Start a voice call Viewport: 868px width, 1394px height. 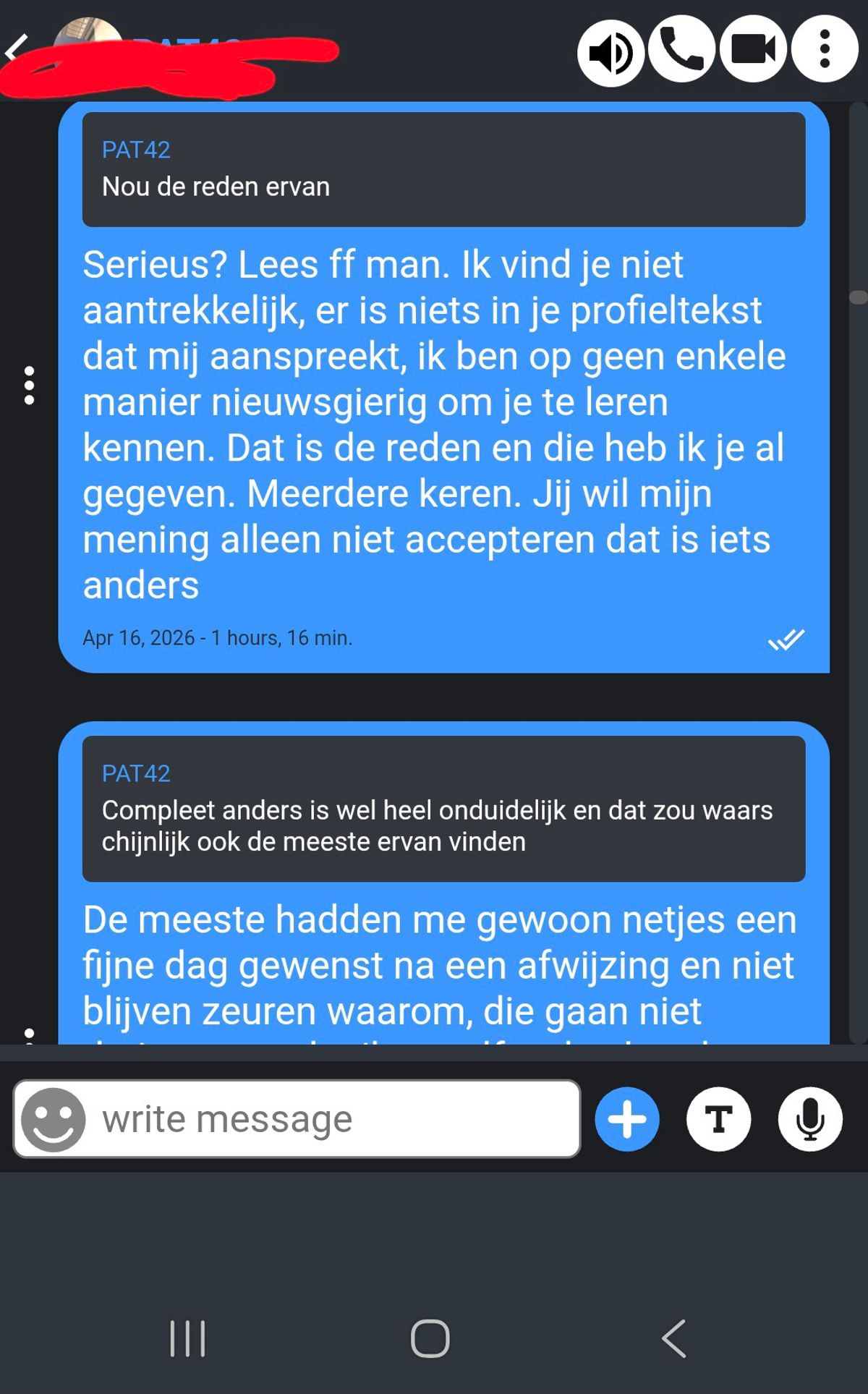tap(681, 50)
